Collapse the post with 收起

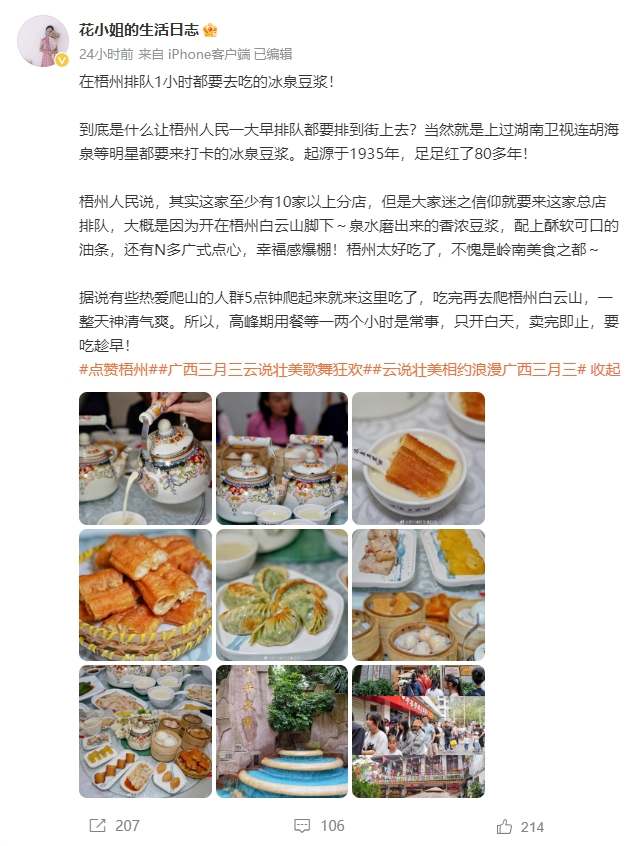(605, 369)
